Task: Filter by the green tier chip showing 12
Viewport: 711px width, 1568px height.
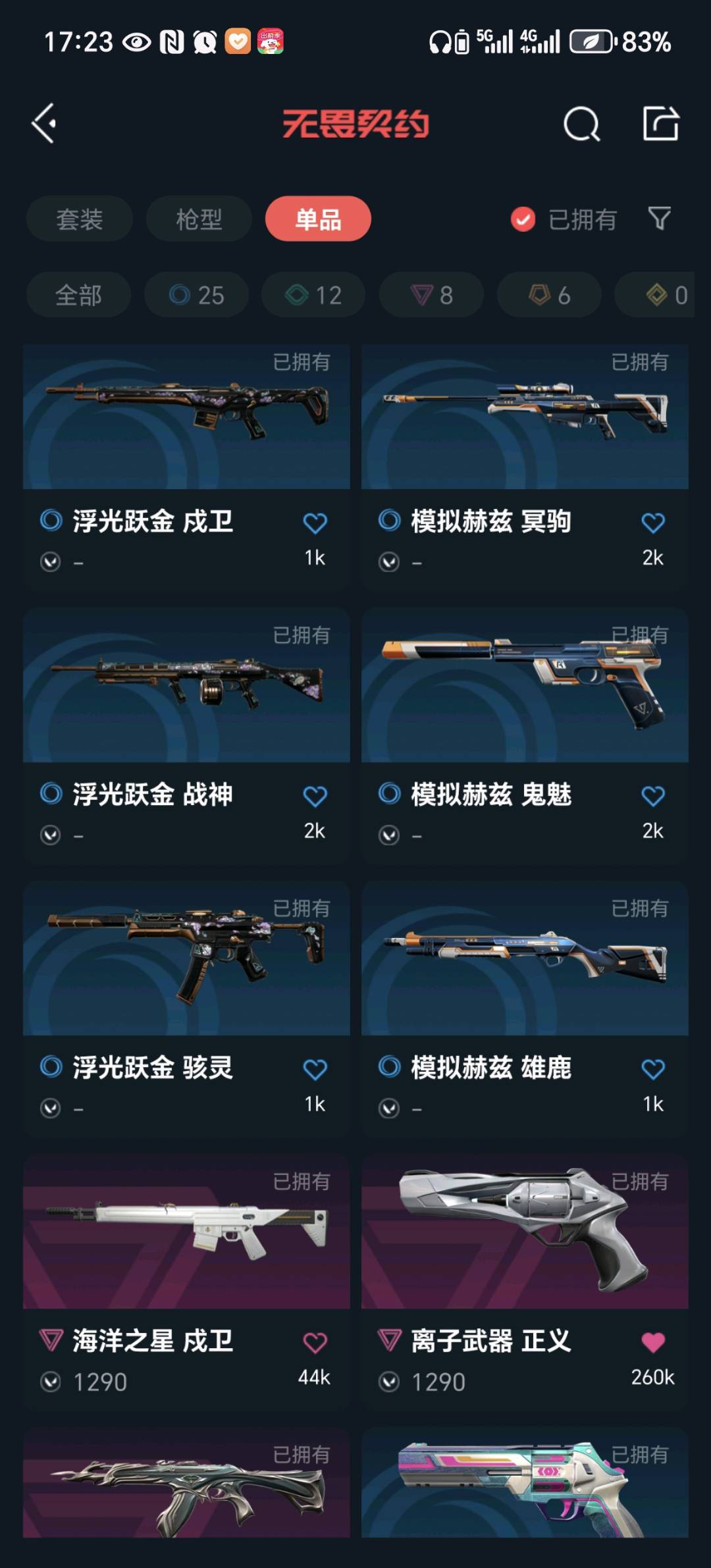Action: [313, 295]
